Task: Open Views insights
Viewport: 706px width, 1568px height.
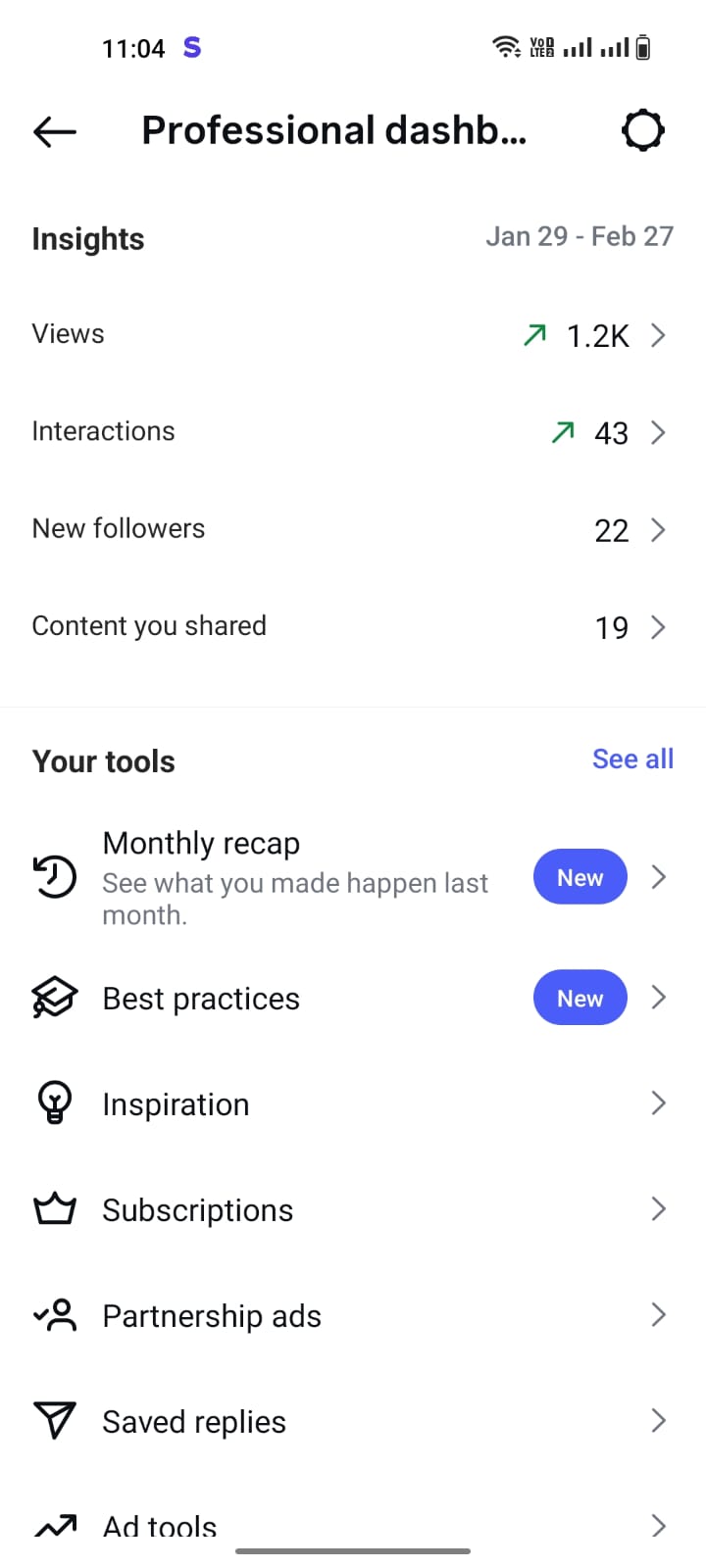Action: point(353,335)
